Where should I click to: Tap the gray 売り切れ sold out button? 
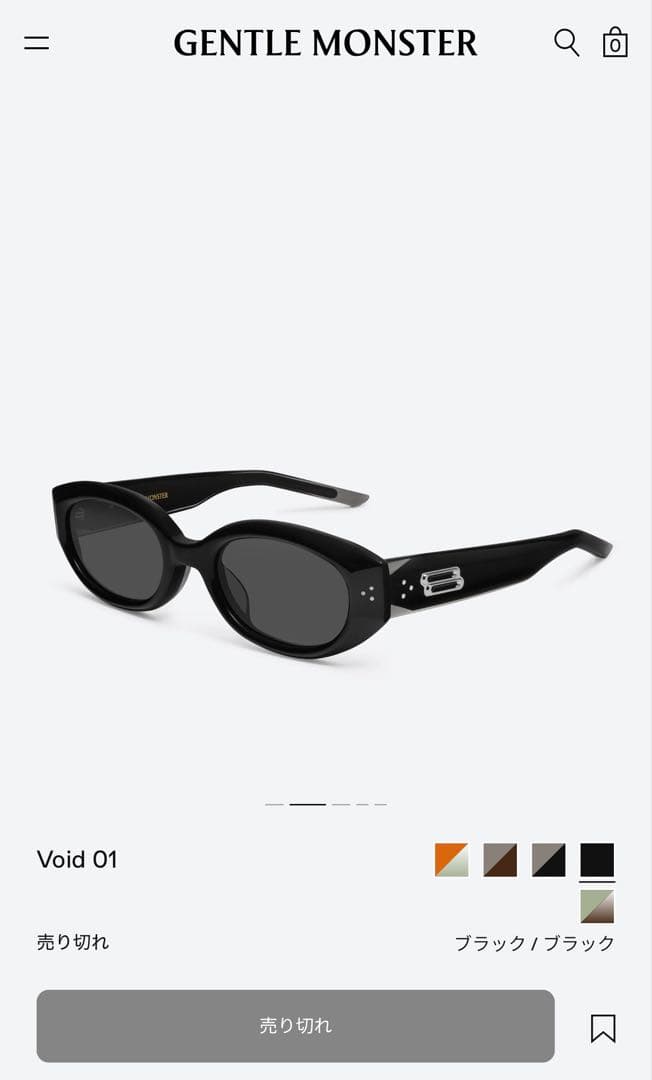295,1026
